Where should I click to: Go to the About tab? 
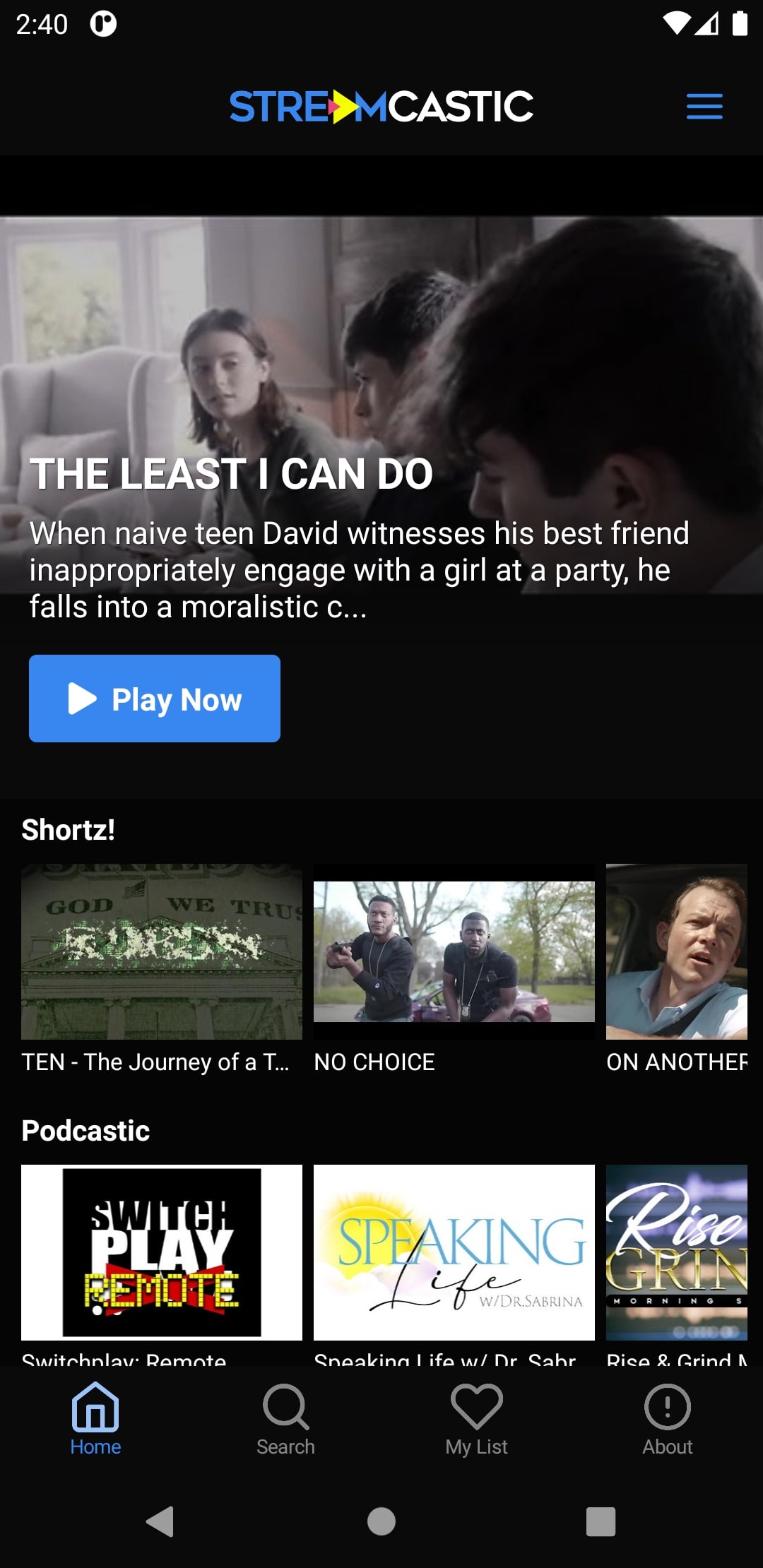[668, 1420]
